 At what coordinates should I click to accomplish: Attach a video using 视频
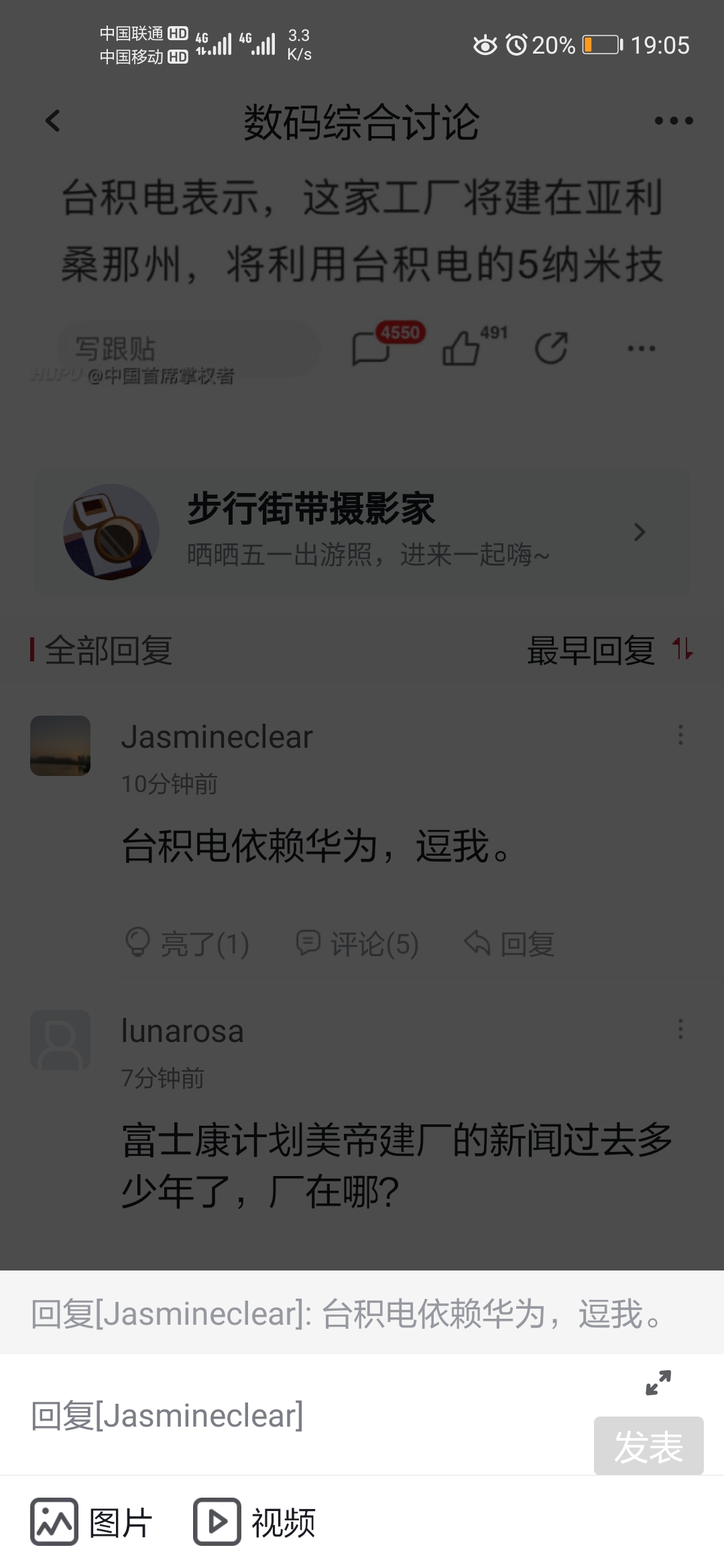click(255, 1522)
